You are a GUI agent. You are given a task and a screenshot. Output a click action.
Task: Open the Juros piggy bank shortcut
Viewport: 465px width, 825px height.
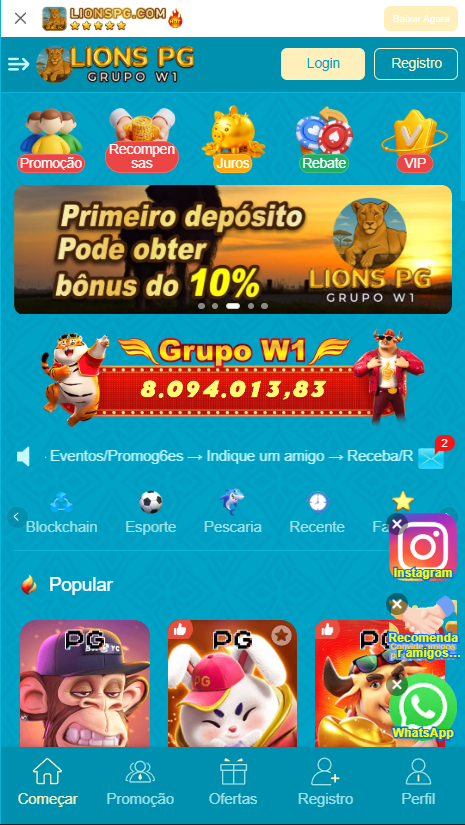[232, 140]
